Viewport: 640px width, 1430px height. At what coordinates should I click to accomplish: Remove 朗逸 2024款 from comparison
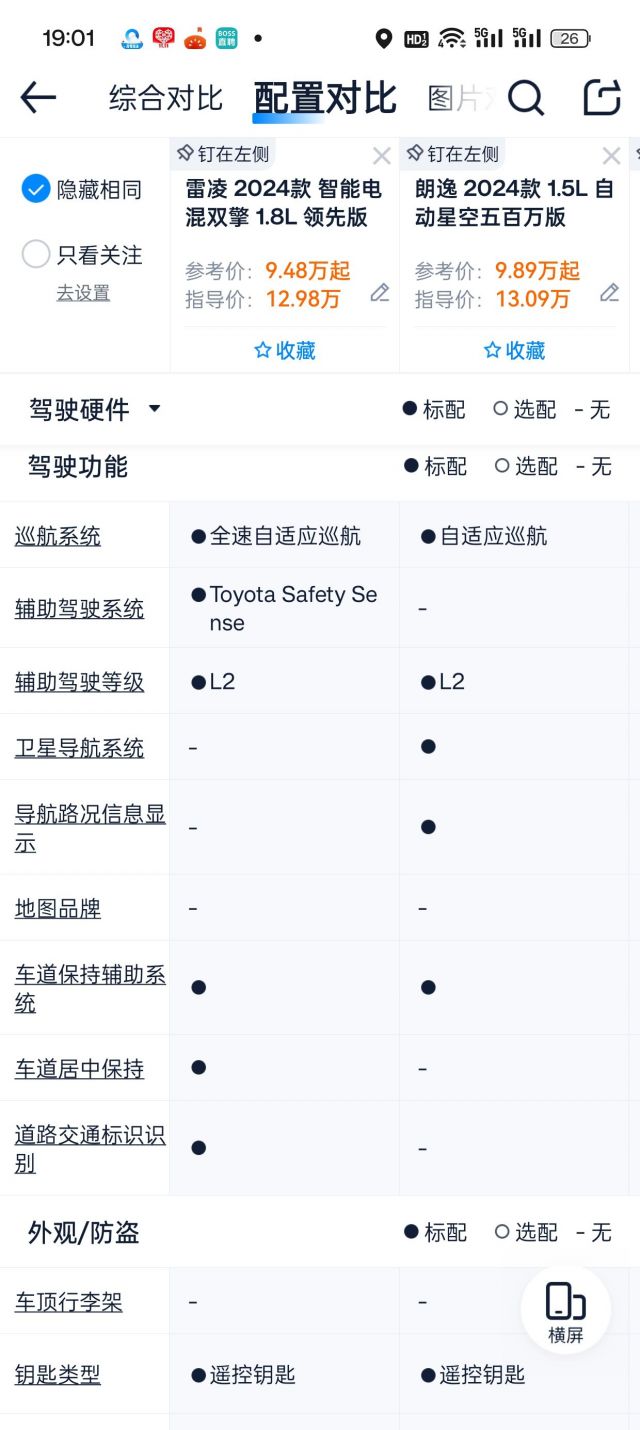click(611, 156)
